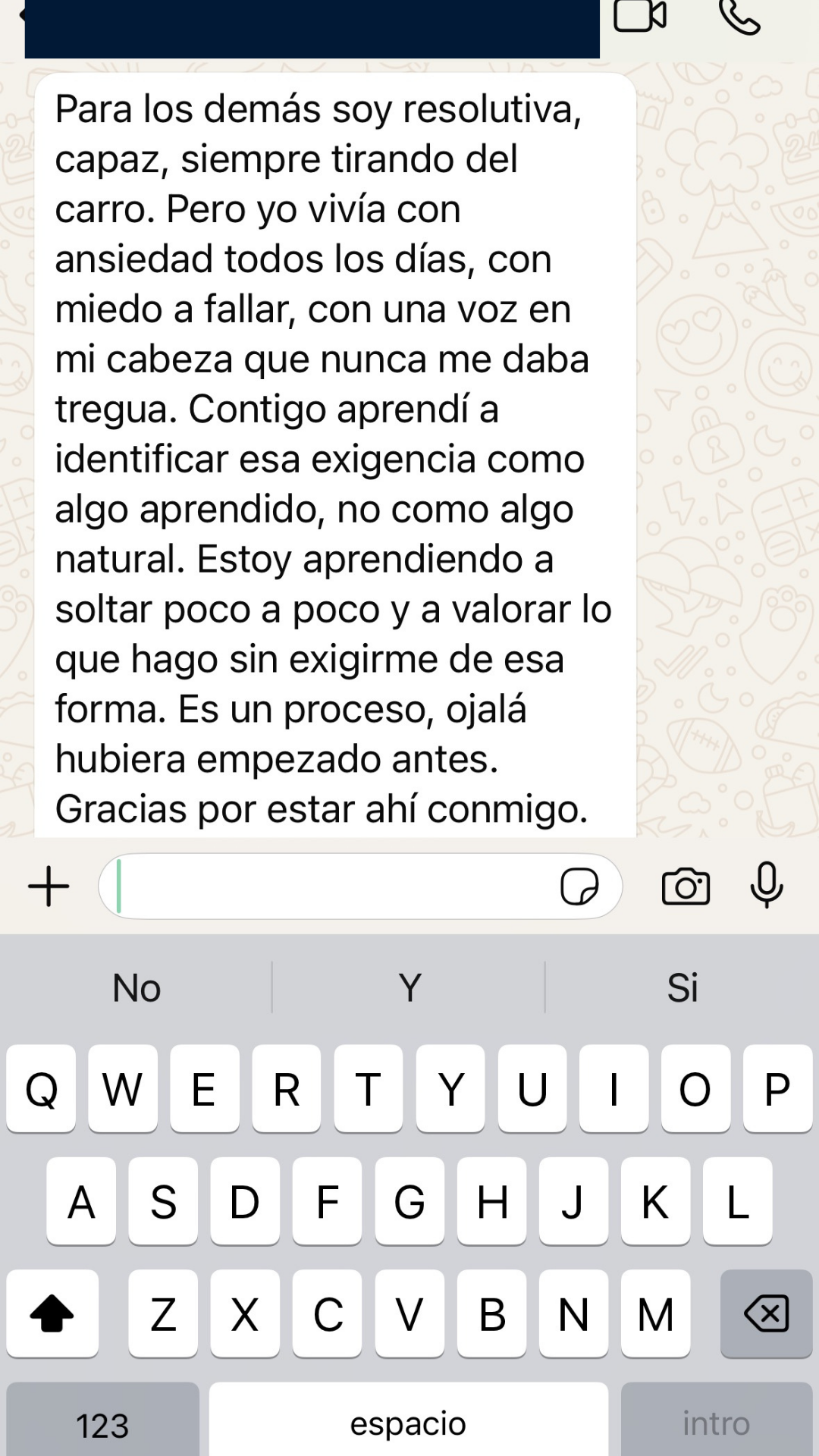The image size is (819, 1456).
Task: Record a voice message with the microphone
Action: point(767,885)
